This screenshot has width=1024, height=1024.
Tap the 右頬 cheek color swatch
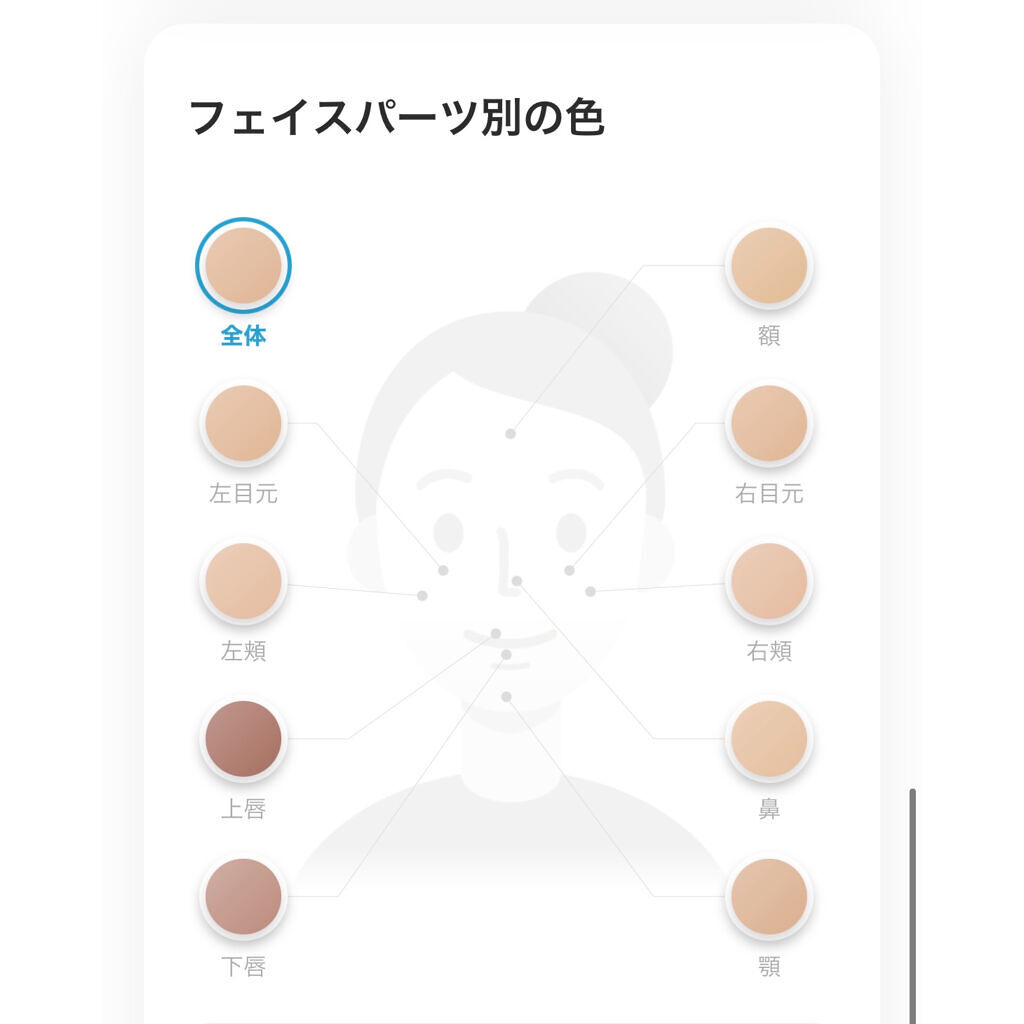click(768, 581)
